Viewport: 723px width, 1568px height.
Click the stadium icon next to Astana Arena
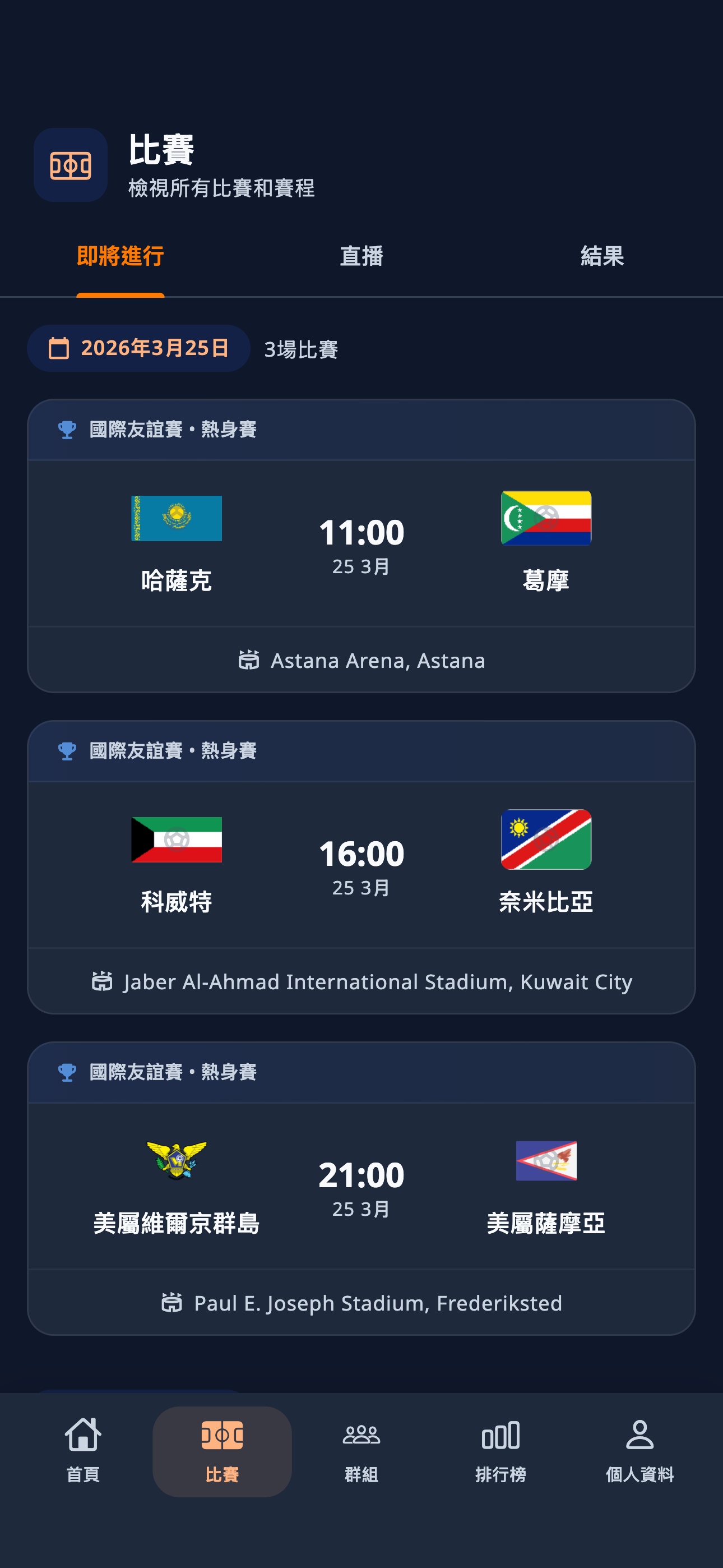click(250, 660)
